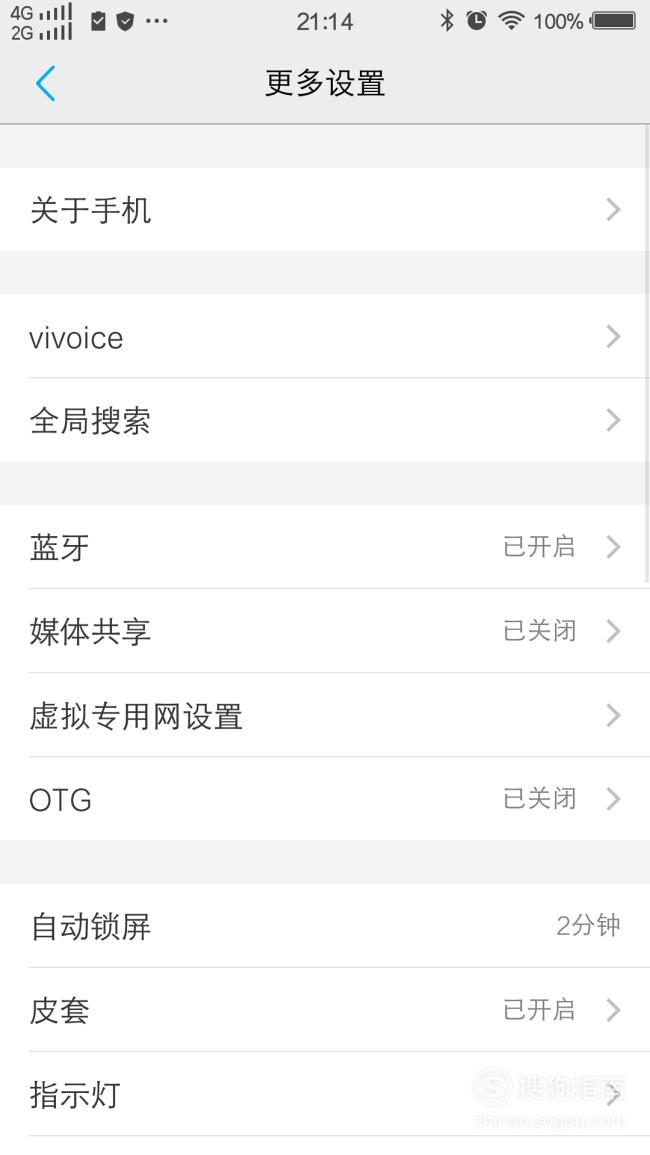Open 皮套 settings
This screenshot has width=650, height=1155.
325,1010
